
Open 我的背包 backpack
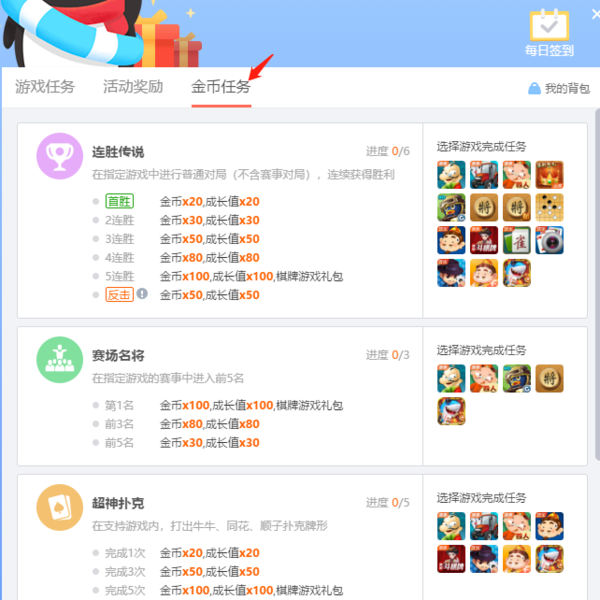coord(559,89)
